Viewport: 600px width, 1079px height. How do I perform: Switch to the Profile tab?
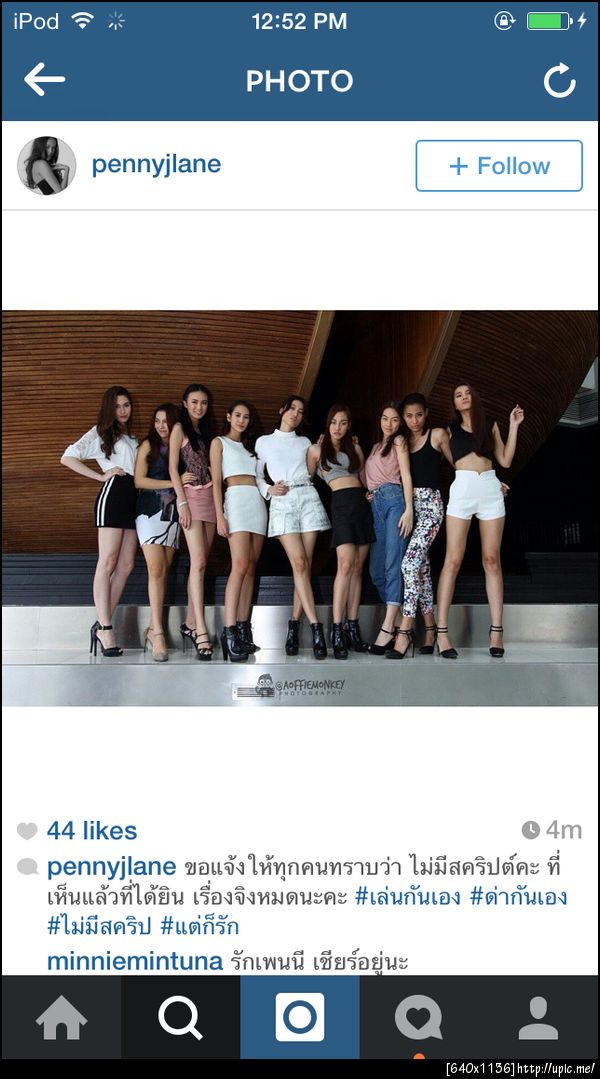tap(539, 1018)
